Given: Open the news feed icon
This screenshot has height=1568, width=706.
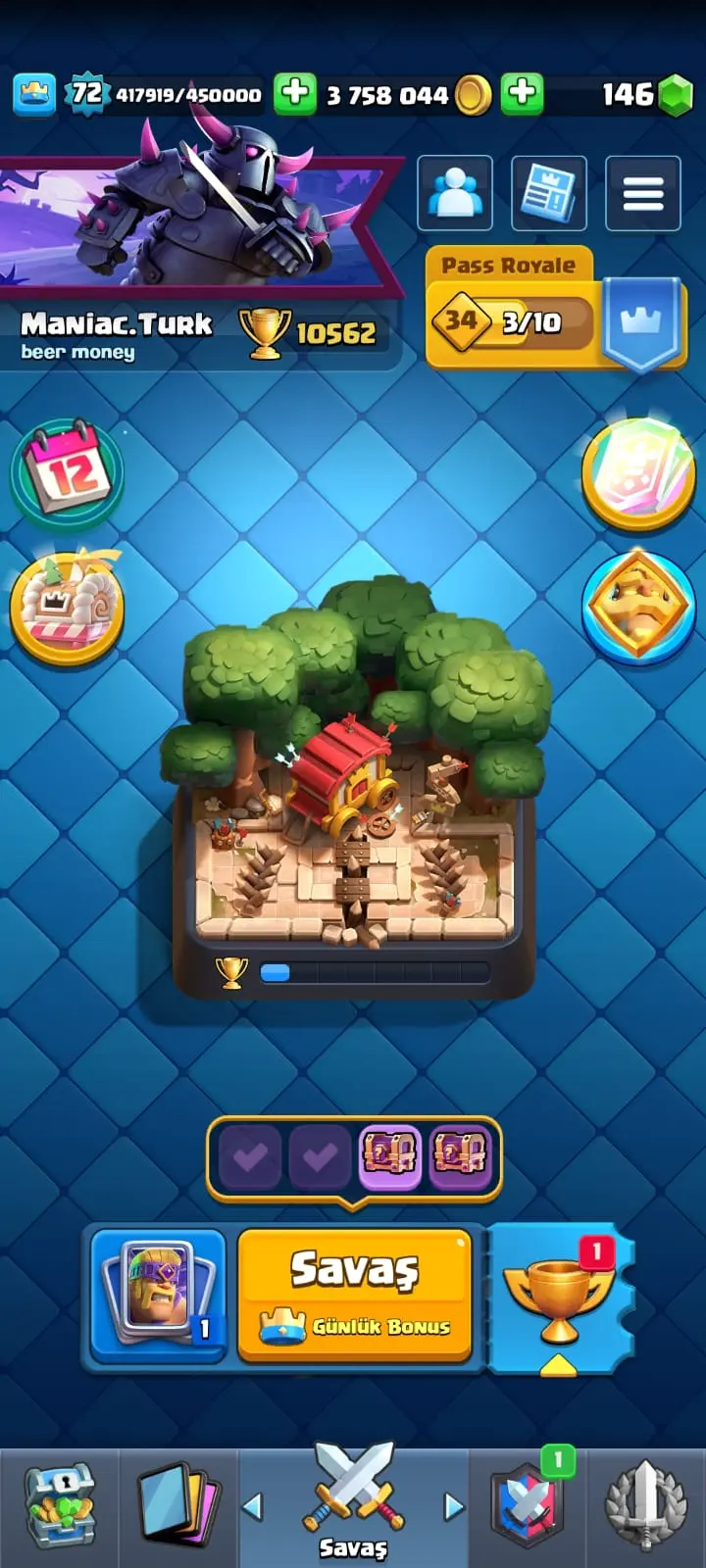Looking at the screenshot, I should point(548,193).
